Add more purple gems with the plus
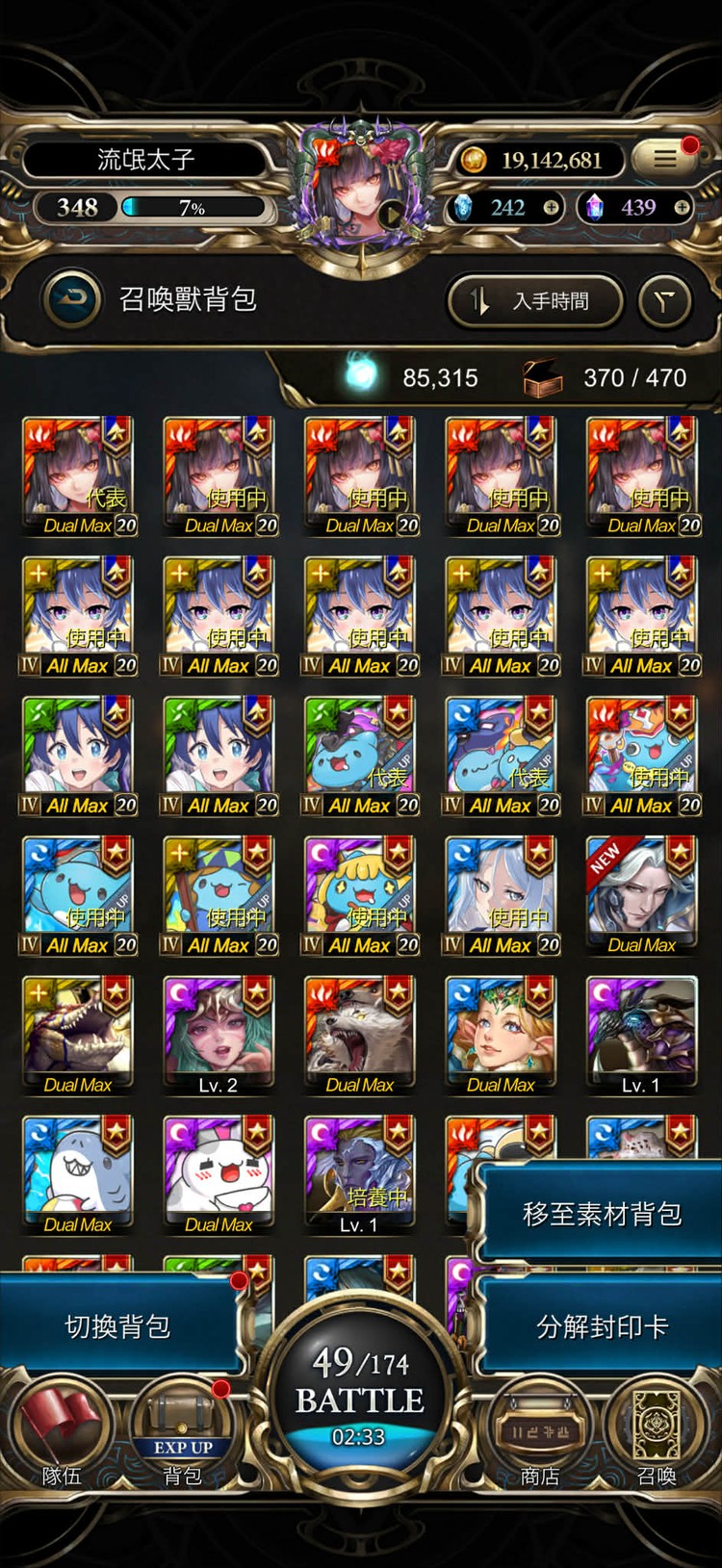 pyautogui.click(x=682, y=208)
